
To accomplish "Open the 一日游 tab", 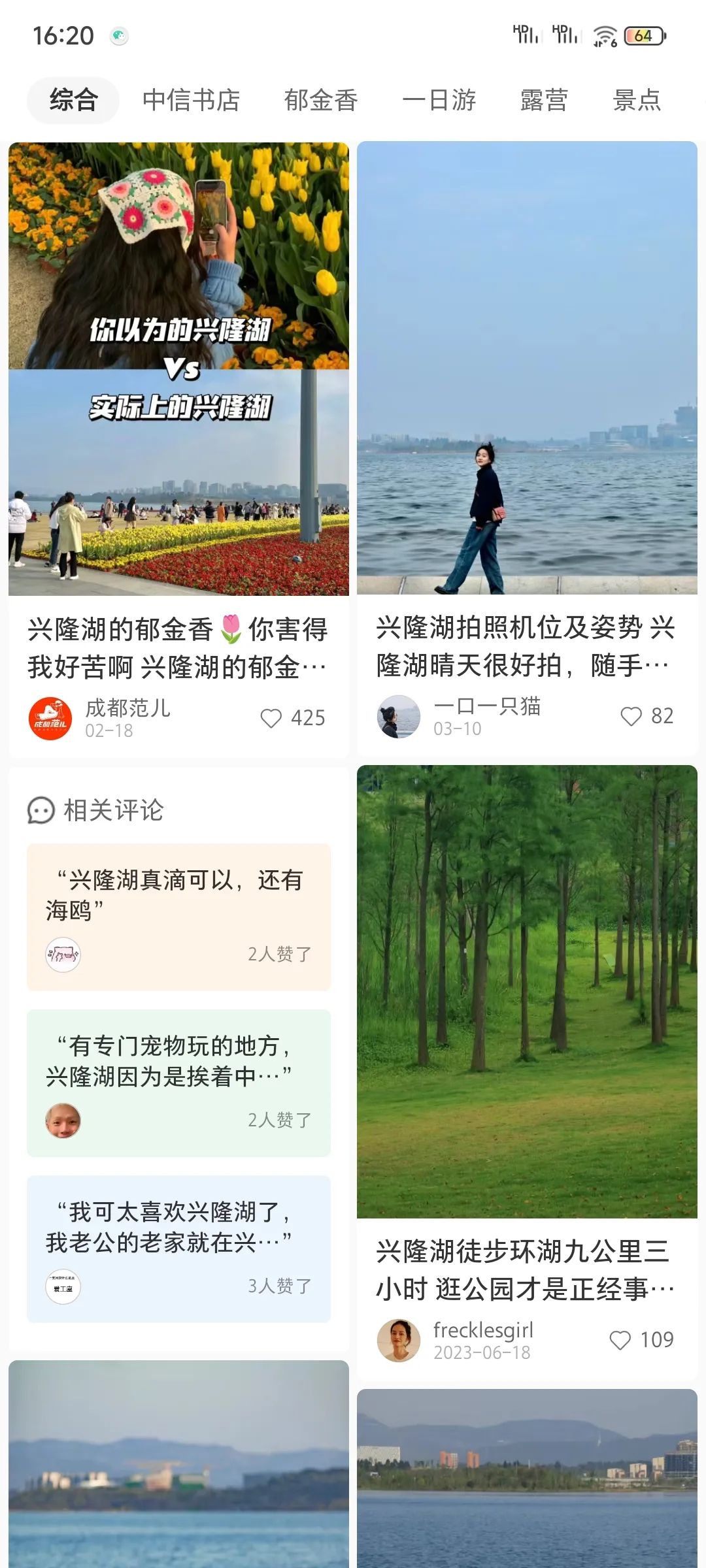I will [x=439, y=100].
